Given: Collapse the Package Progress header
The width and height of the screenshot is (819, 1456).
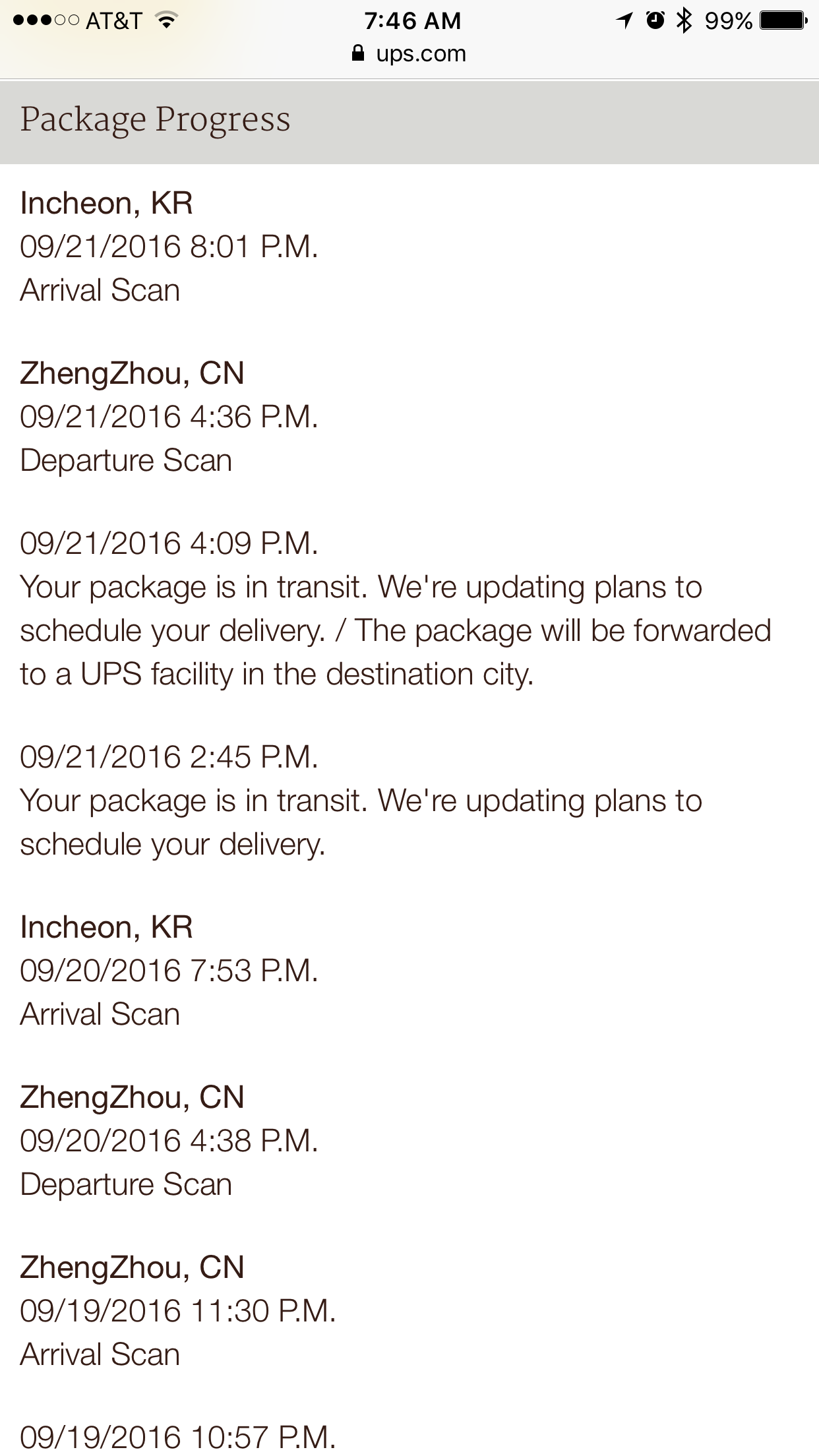Looking at the screenshot, I should 409,122.
